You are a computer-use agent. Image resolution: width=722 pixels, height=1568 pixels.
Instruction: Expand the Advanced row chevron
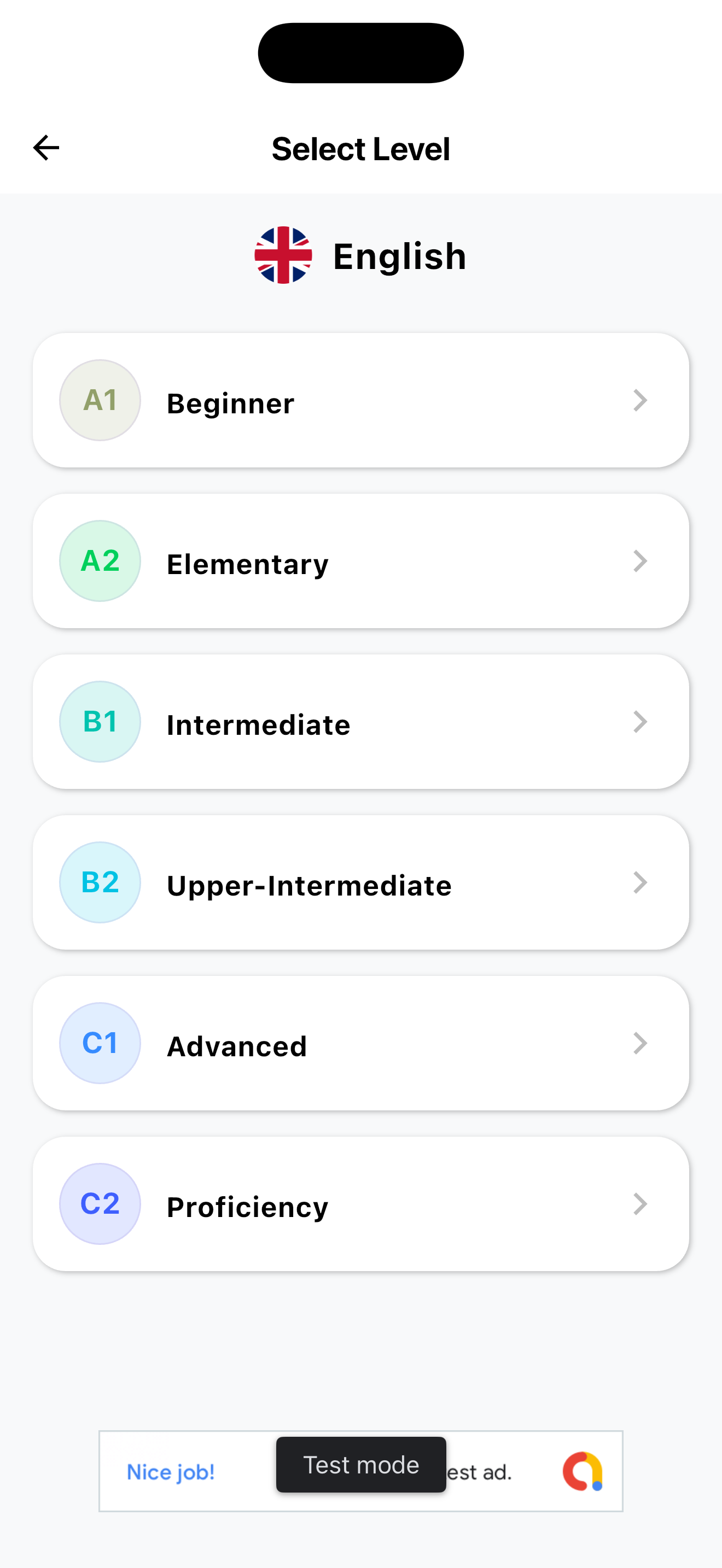click(641, 1043)
